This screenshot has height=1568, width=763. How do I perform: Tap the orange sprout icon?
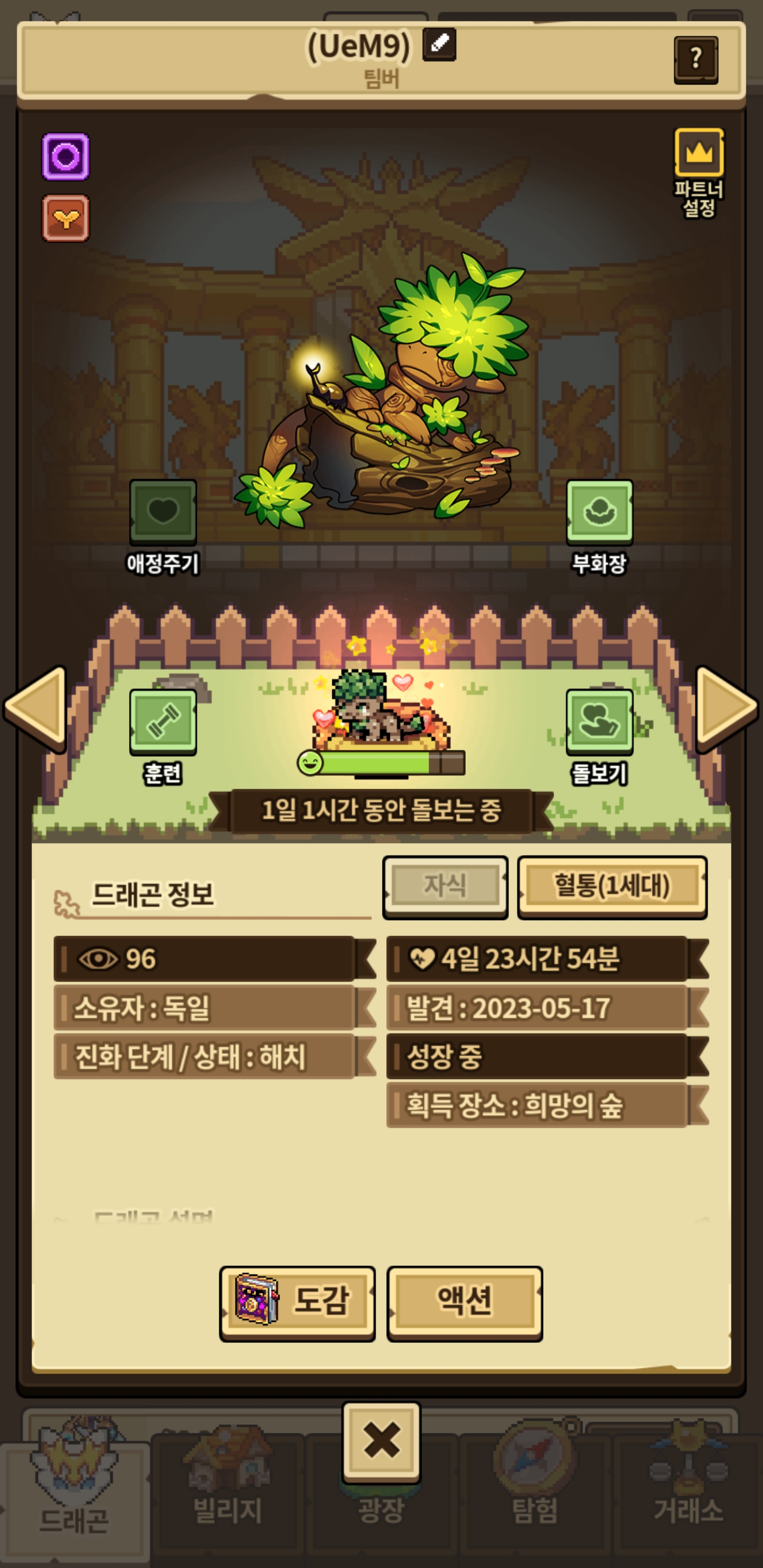pos(66,218)
